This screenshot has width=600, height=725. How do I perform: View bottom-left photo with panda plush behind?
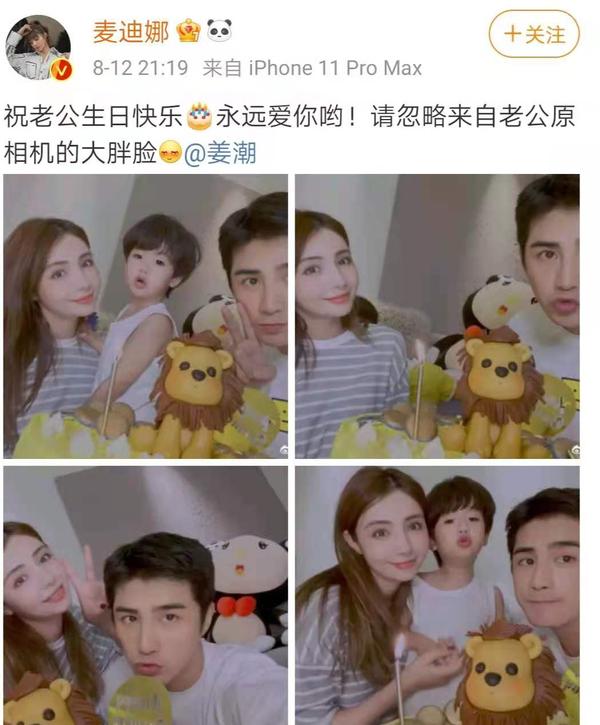(146, 595)
